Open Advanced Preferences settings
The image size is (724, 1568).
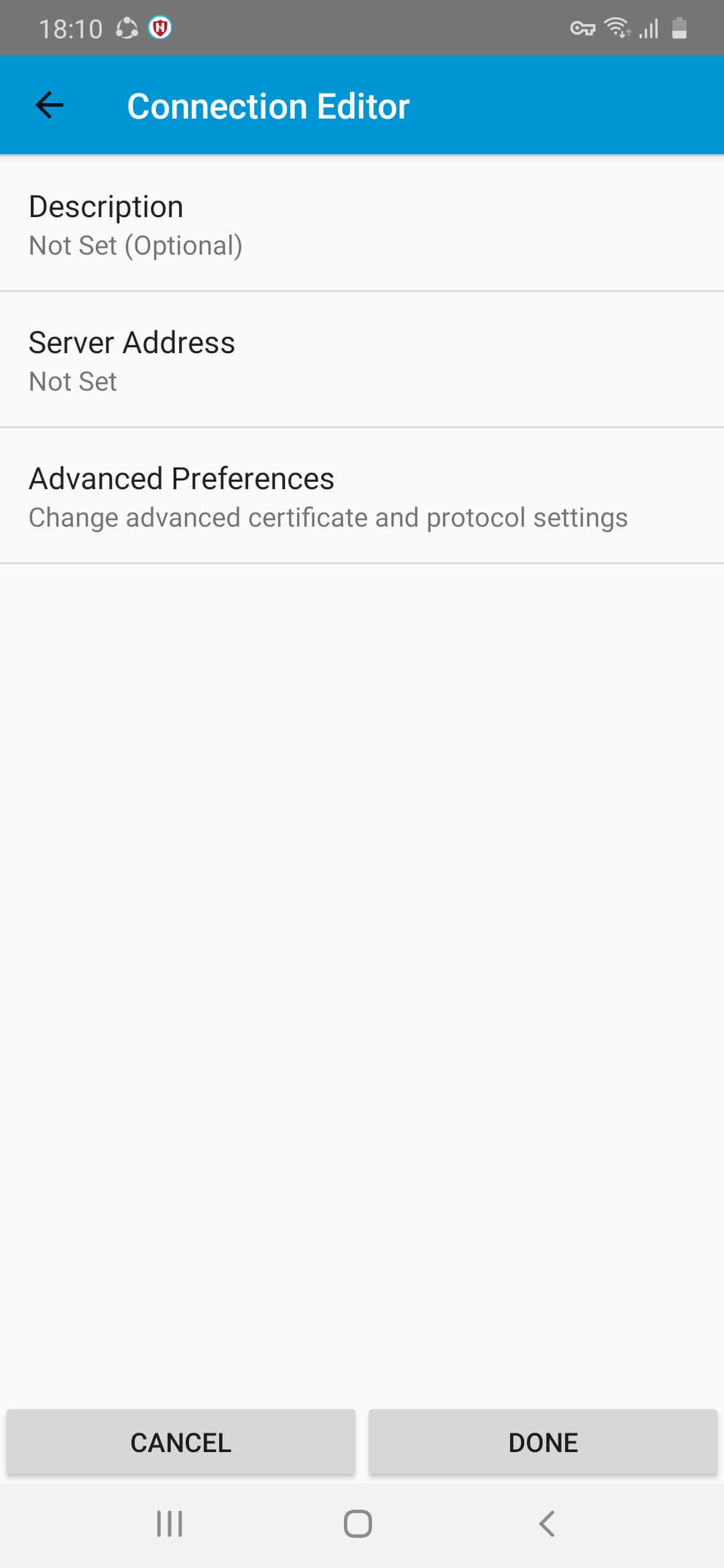(x=362, y=497)
